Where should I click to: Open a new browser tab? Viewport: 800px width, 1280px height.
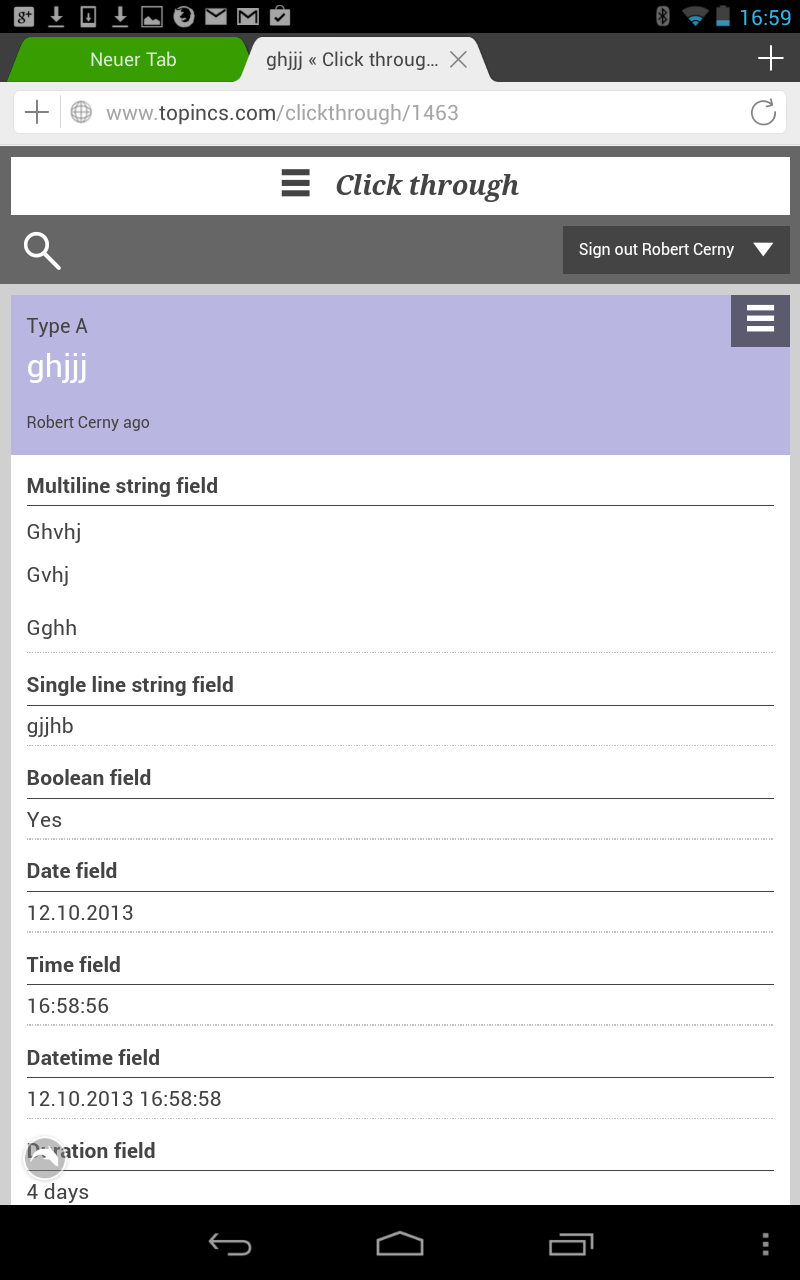pyautogui.click(x=770, y=59)
